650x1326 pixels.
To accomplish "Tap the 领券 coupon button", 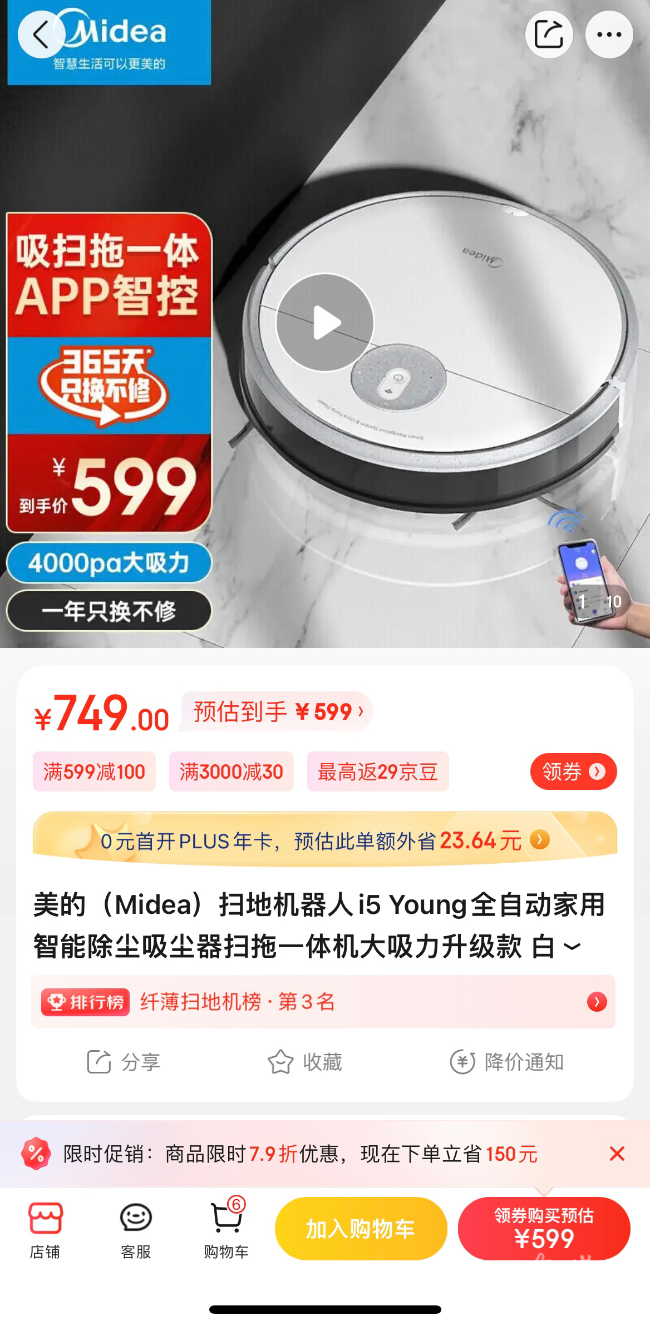I will click(x=573, y=771).
